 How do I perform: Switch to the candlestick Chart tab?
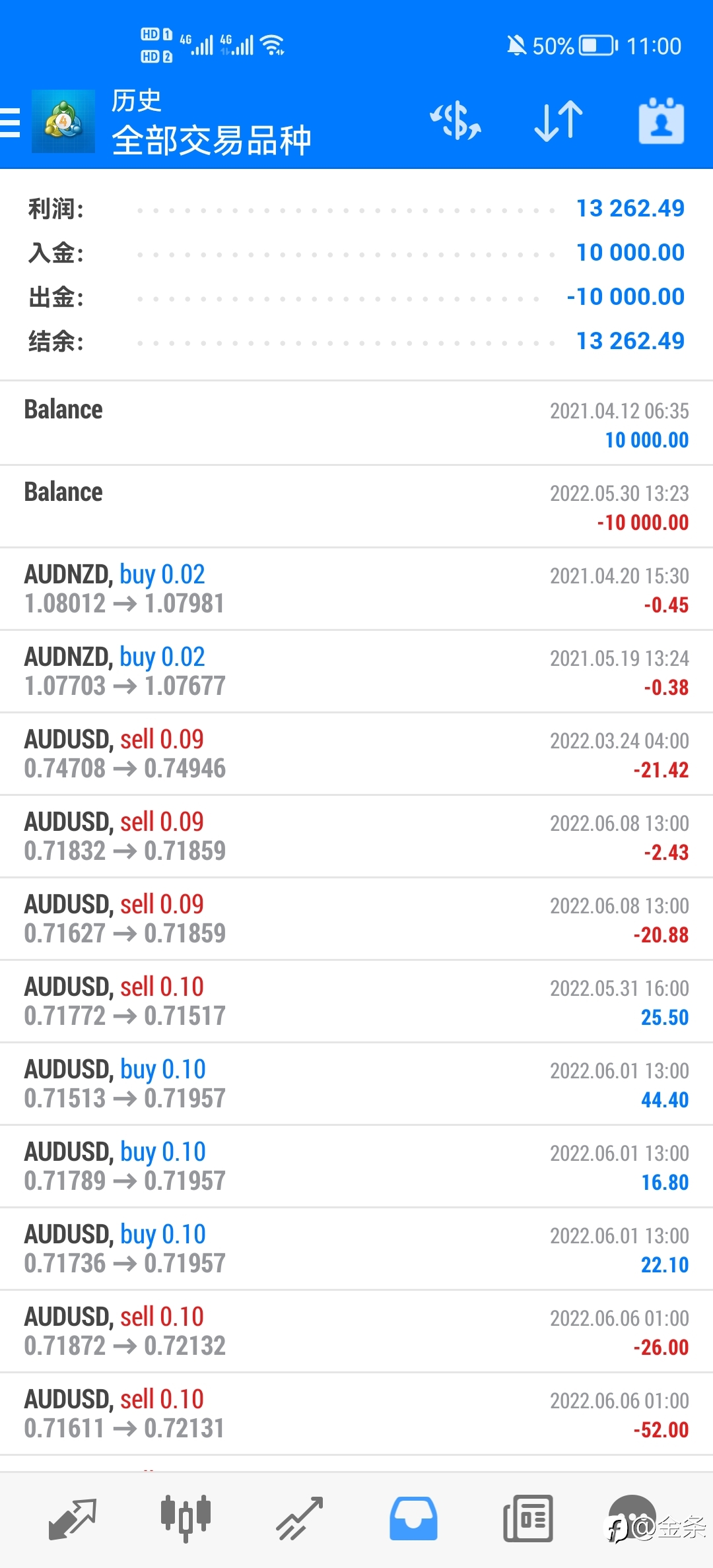tap(186, 1519)
